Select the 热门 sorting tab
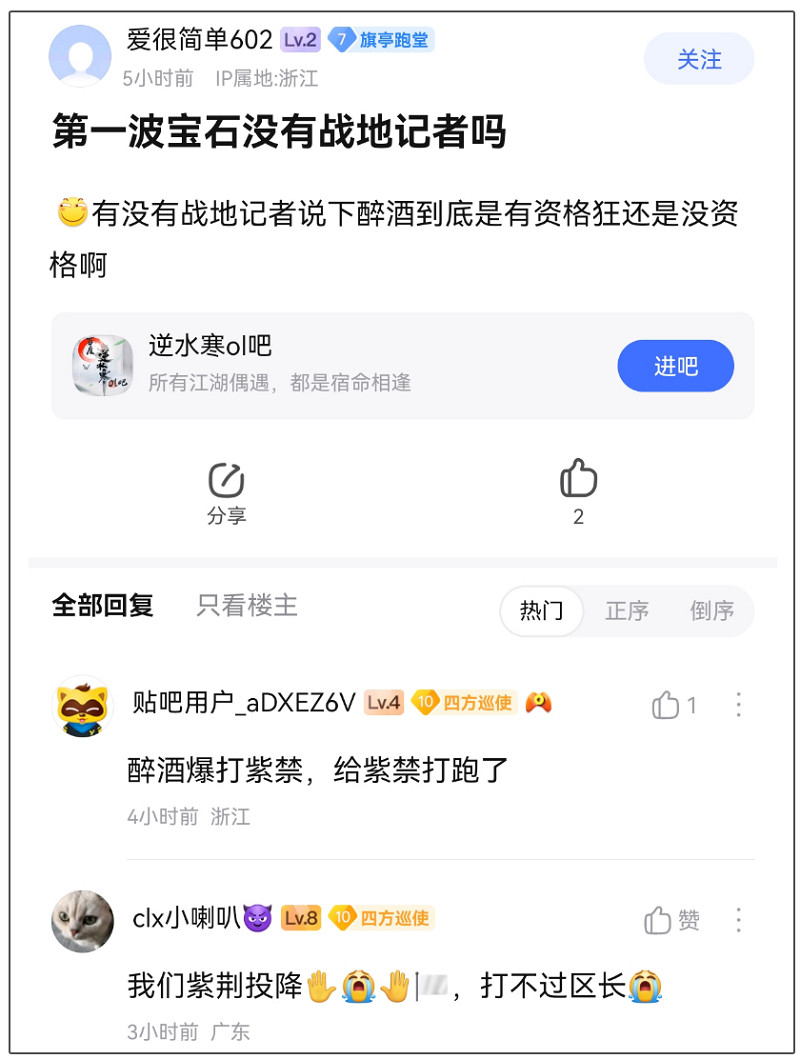 541,611
